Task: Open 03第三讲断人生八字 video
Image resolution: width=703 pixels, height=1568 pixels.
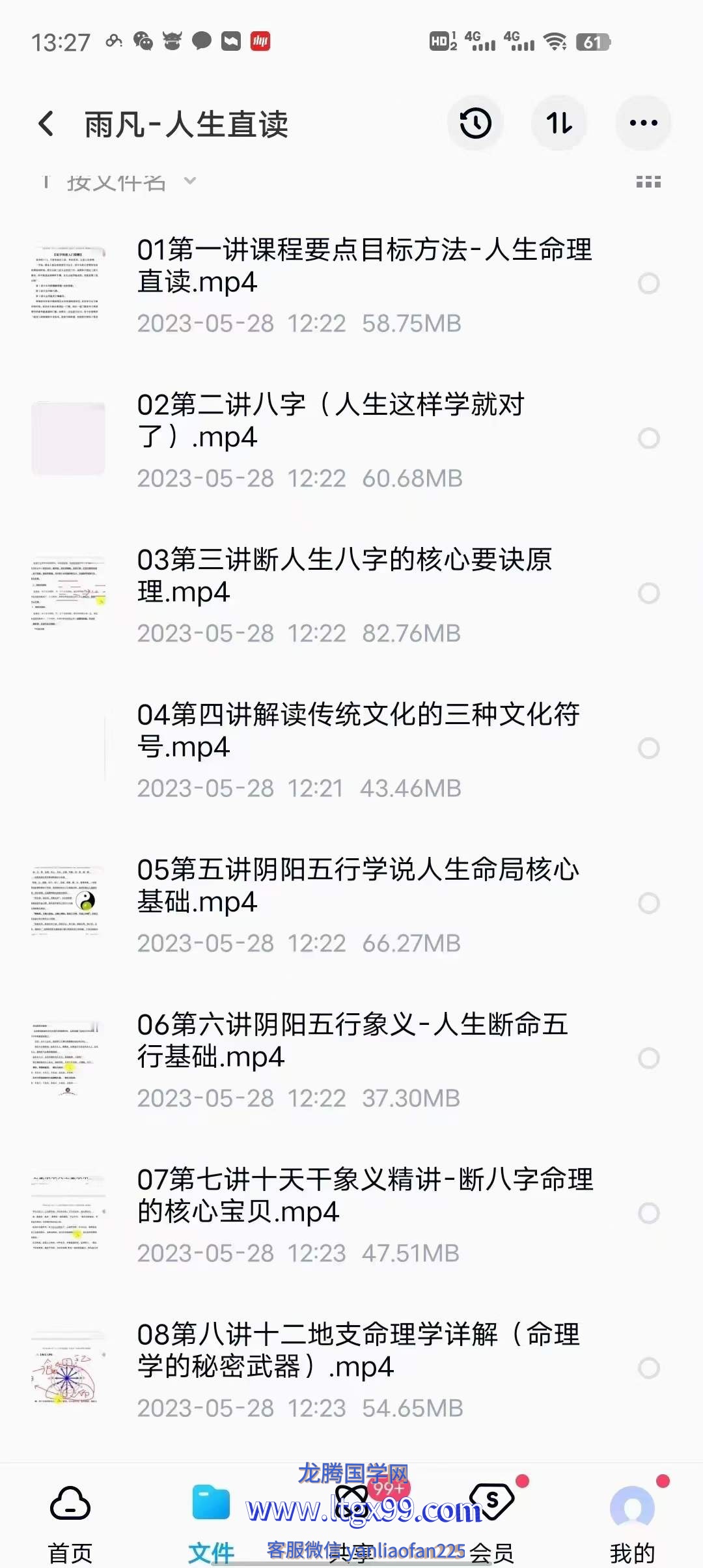Action: 345,576
